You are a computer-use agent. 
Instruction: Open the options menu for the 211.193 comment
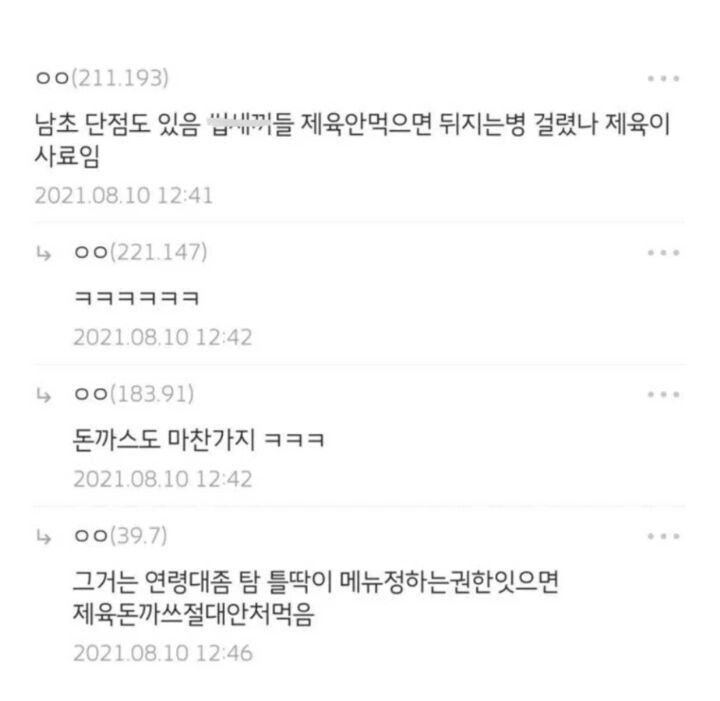pos(663,78)
